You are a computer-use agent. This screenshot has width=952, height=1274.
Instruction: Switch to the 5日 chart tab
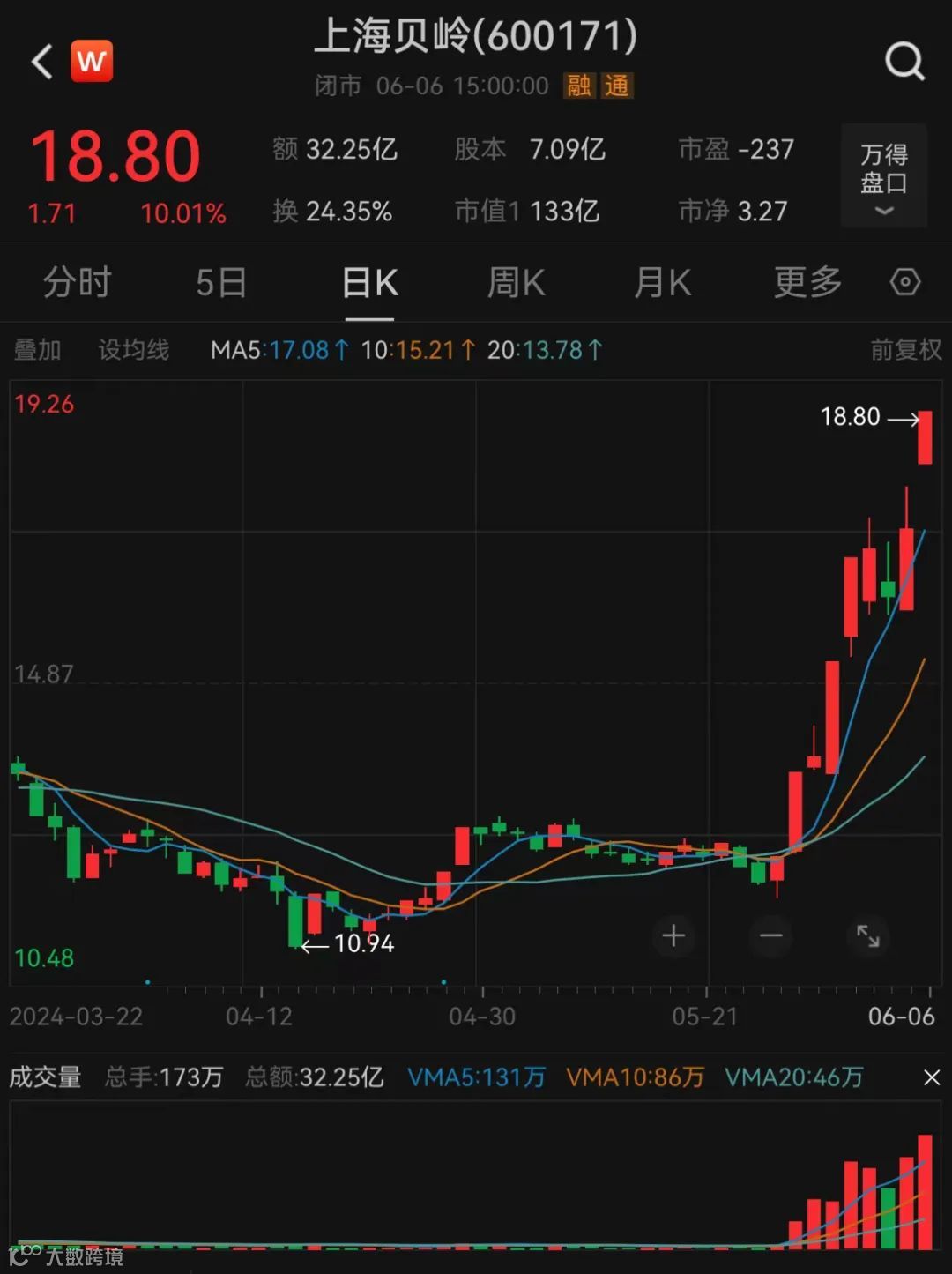point(220,283)
